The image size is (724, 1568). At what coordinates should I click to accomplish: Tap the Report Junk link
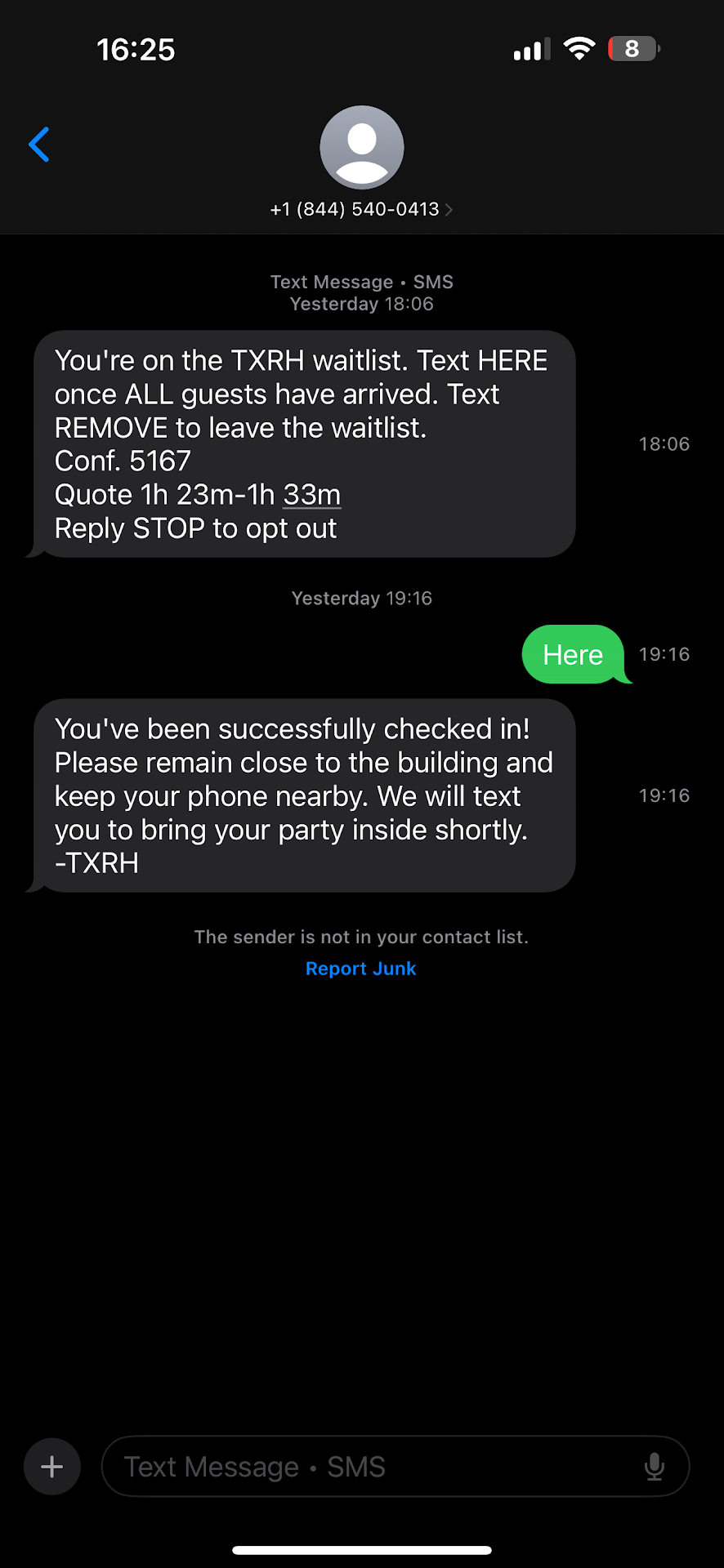360,969
